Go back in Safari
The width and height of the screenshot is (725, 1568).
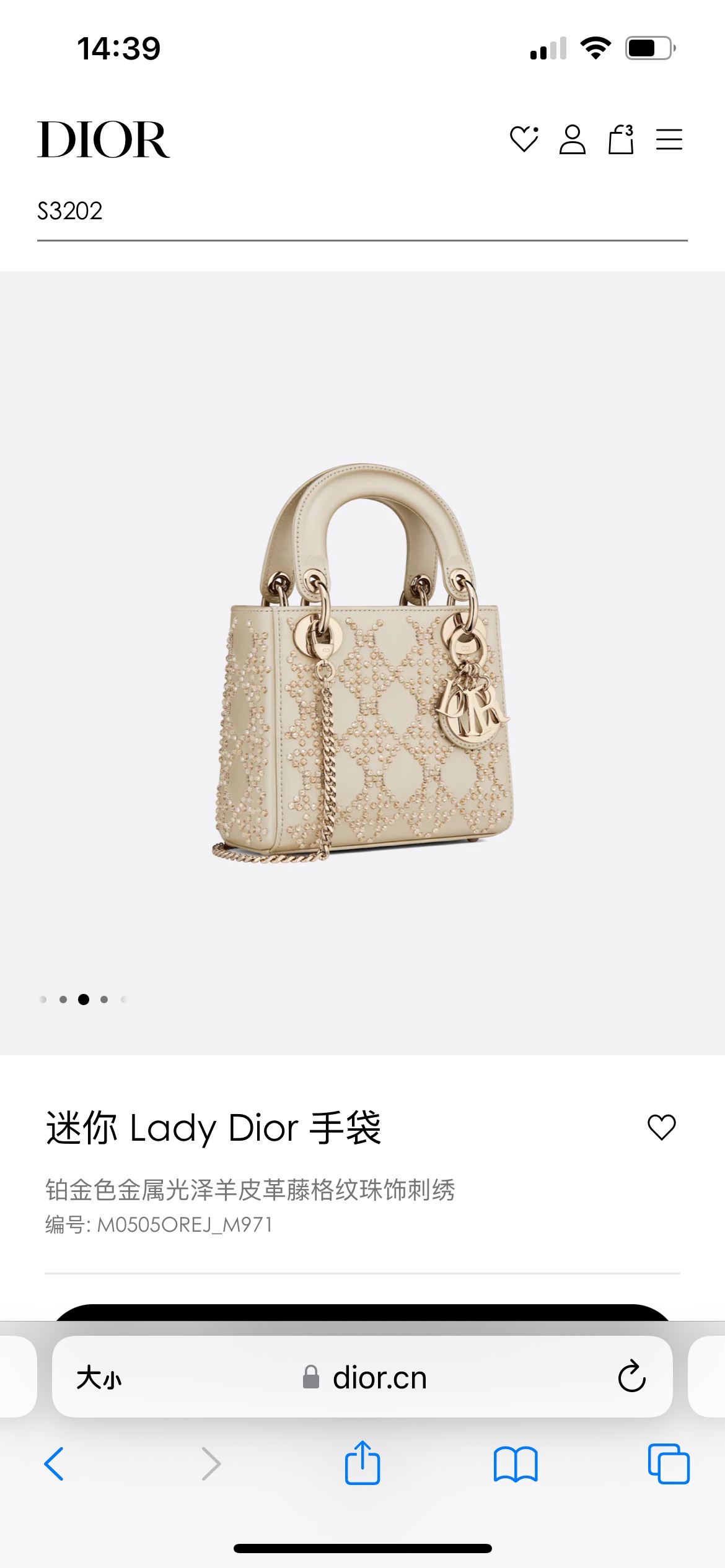(54, 1464)
